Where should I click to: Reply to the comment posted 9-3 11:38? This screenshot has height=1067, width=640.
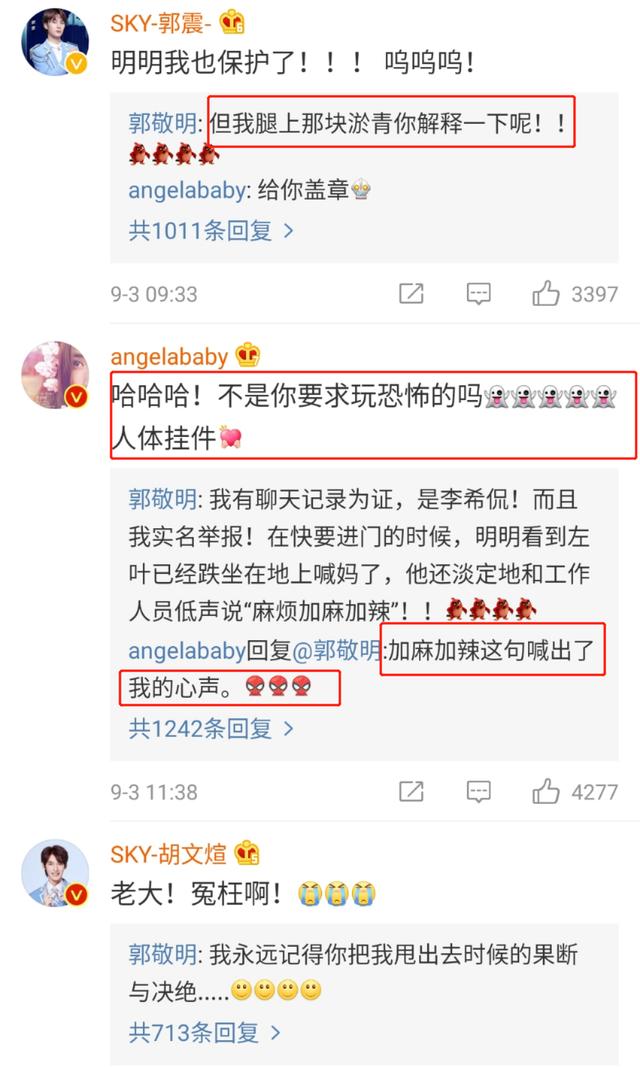coord(479,792)
